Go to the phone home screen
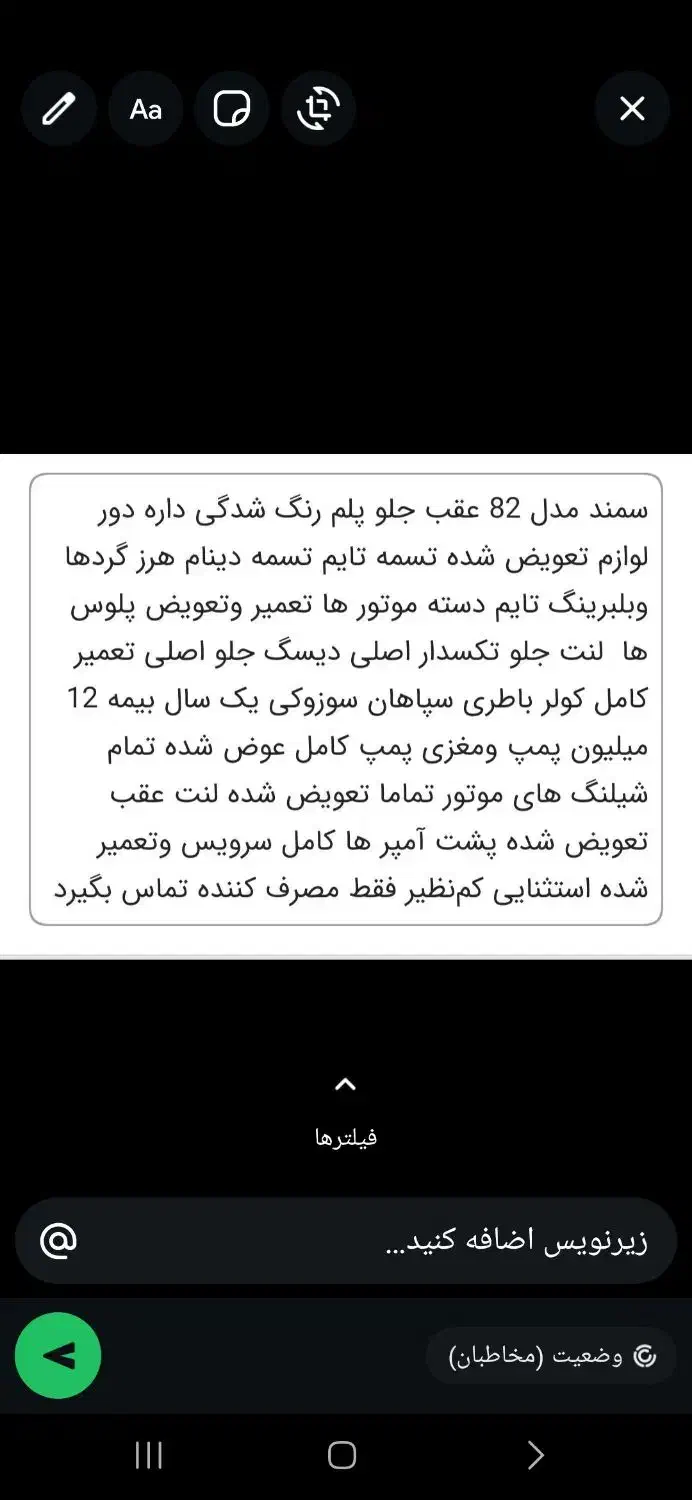 click(342, 1455)
